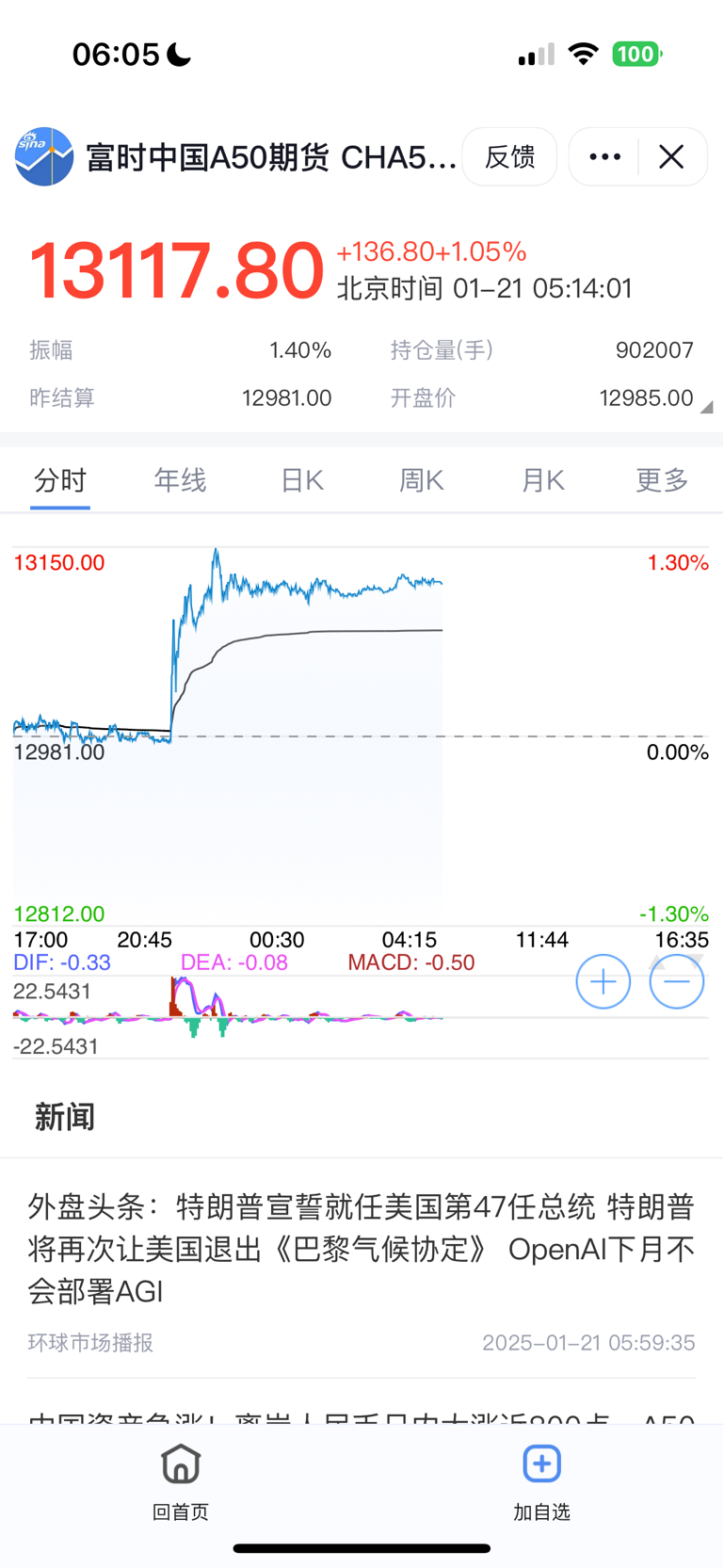Select the 分时 chart tab
Viewport: 724px width, 1568px height.
[x=60, y=480]
